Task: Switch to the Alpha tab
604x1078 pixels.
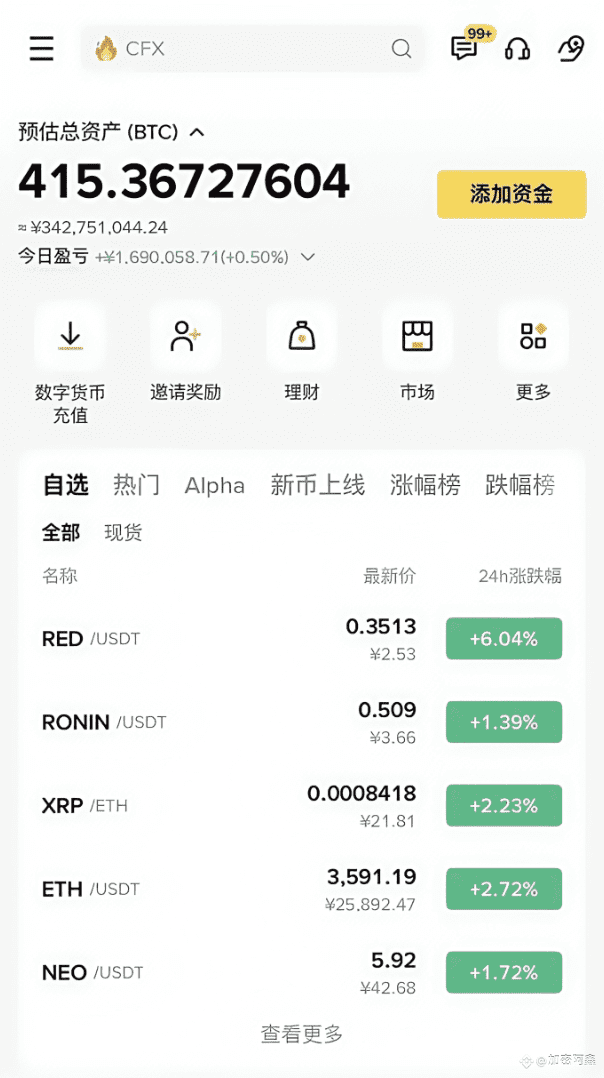Action: 214,485
